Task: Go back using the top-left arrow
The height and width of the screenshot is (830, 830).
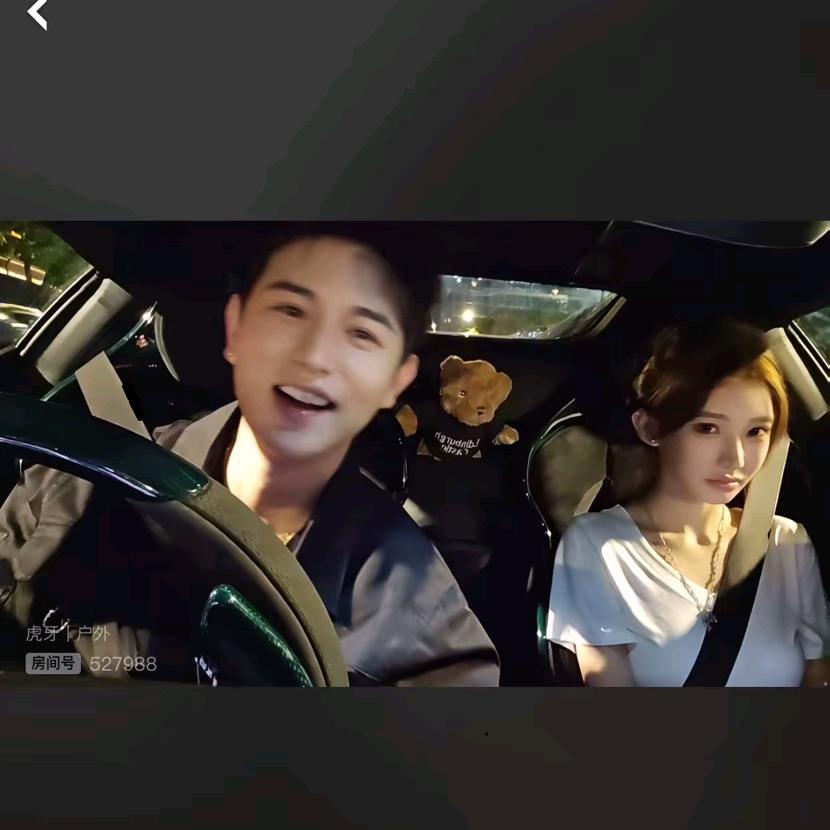Action: (x=38, y=14)
